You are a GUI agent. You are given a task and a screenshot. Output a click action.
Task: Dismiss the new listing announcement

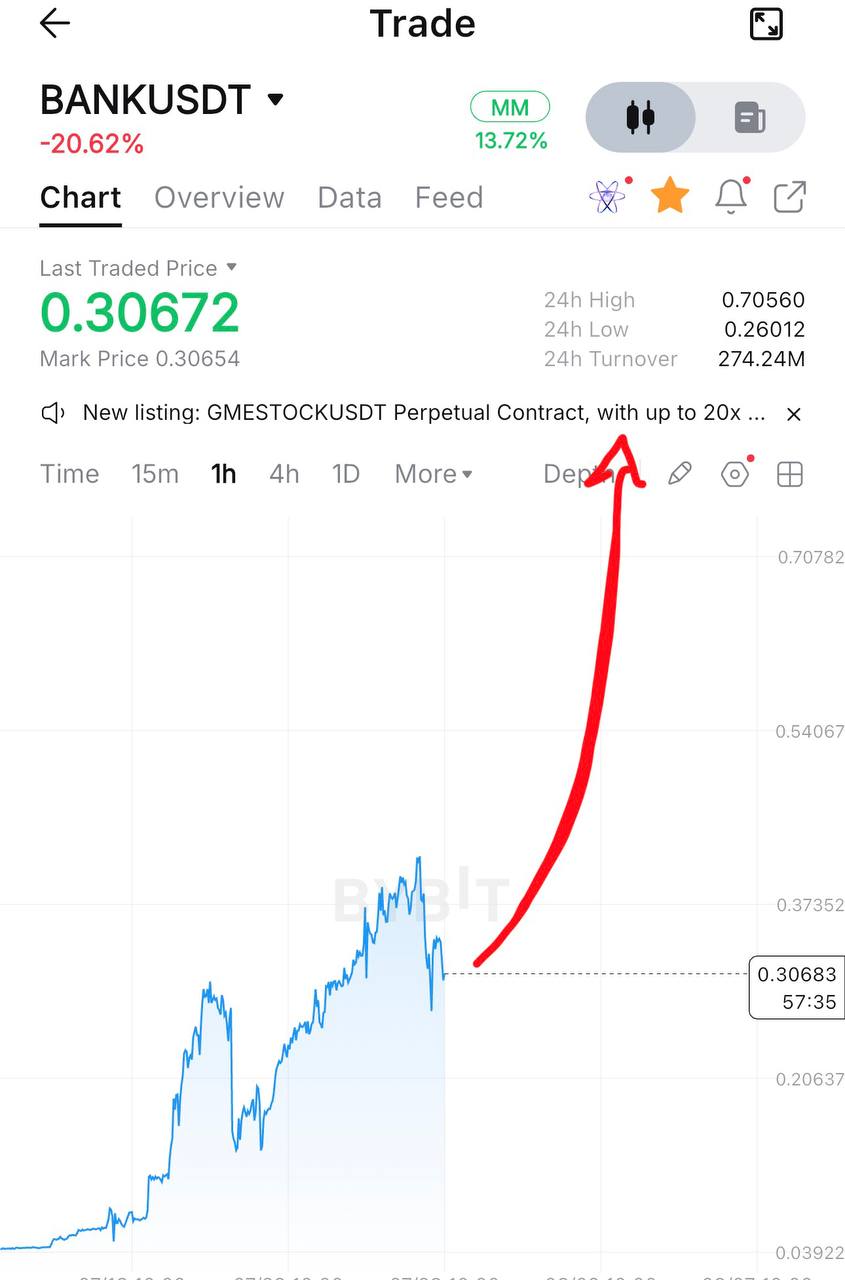[x=794, y=414]
